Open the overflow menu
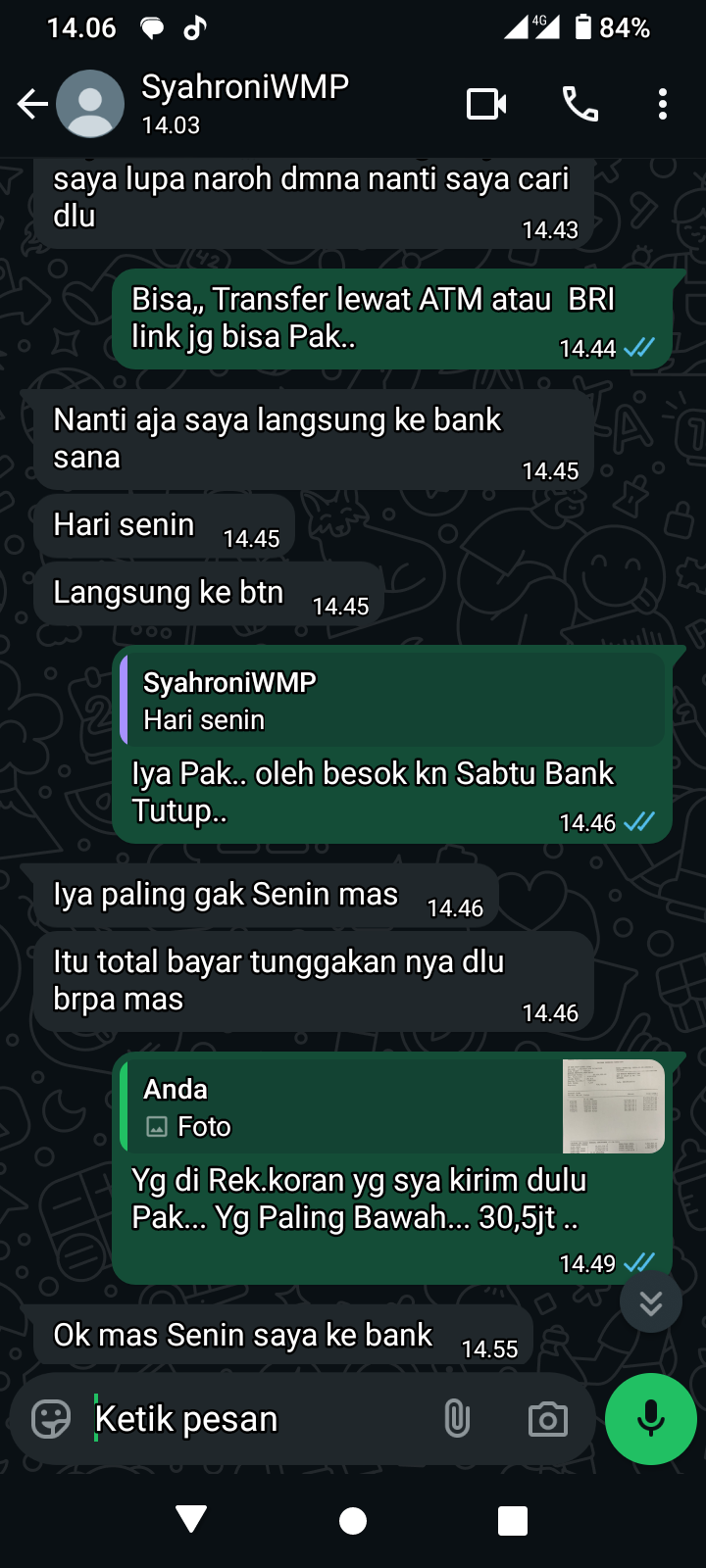This screenshot has height=1568, width=706. (x=663, y=104)
